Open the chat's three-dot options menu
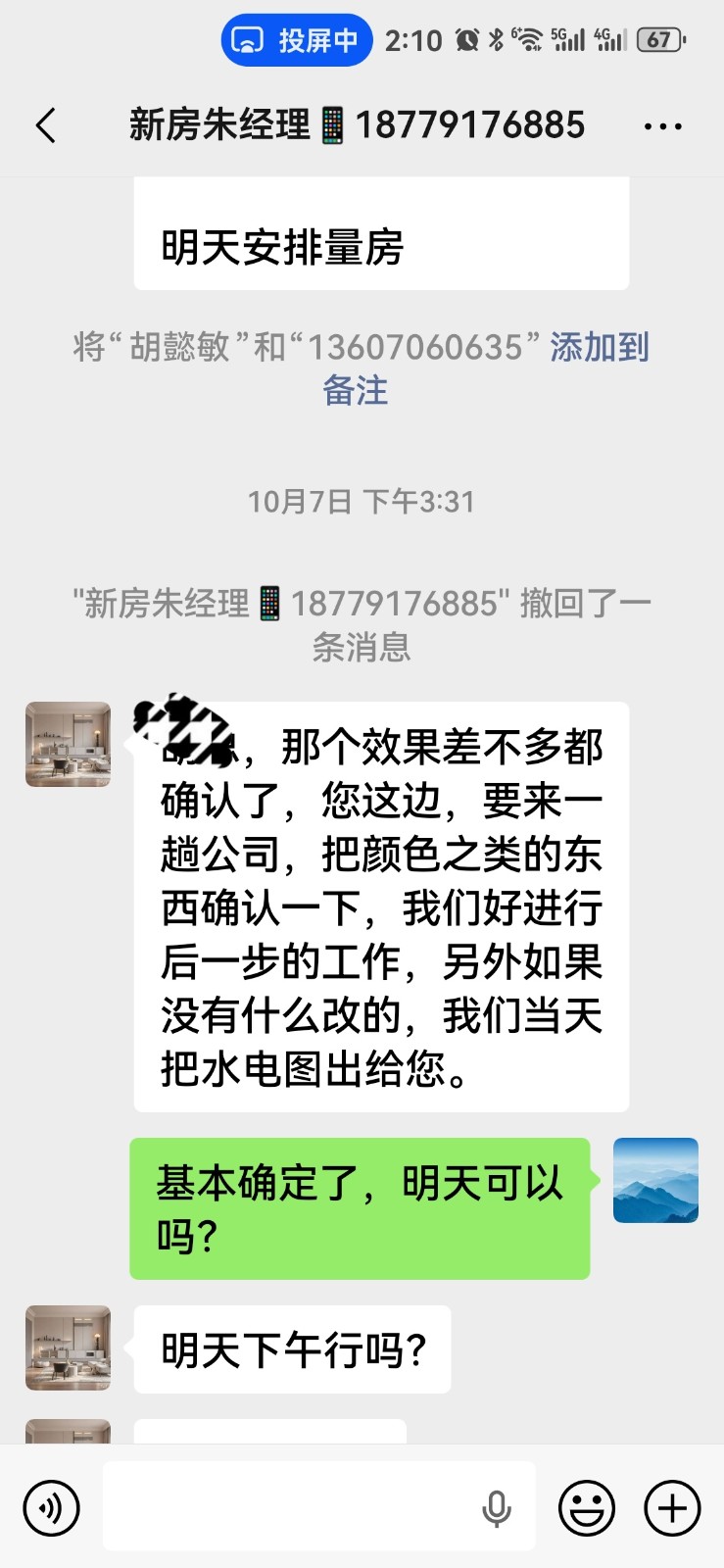Screen dimensions: 724x1568 click(662, 126)
